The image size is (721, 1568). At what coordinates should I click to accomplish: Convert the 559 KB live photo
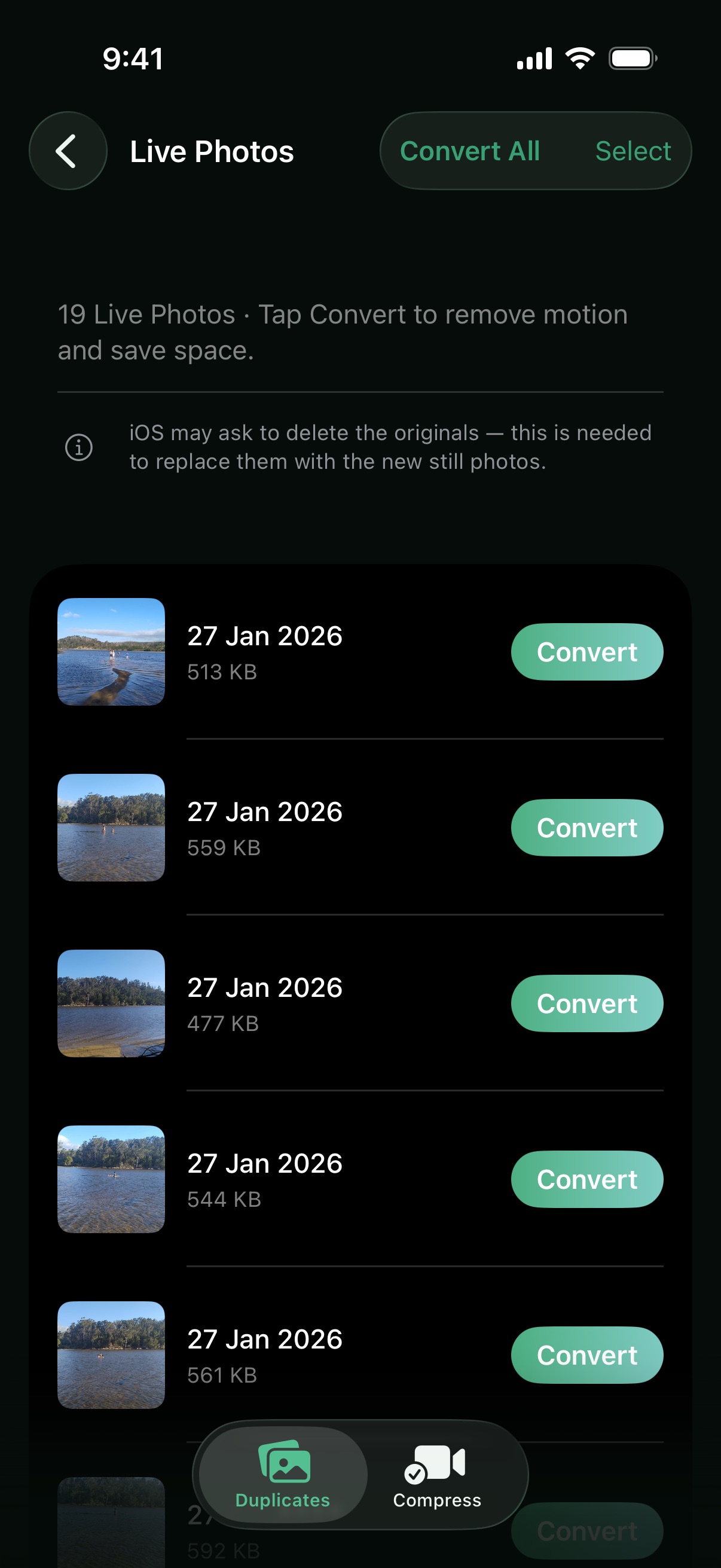(586, 827)
